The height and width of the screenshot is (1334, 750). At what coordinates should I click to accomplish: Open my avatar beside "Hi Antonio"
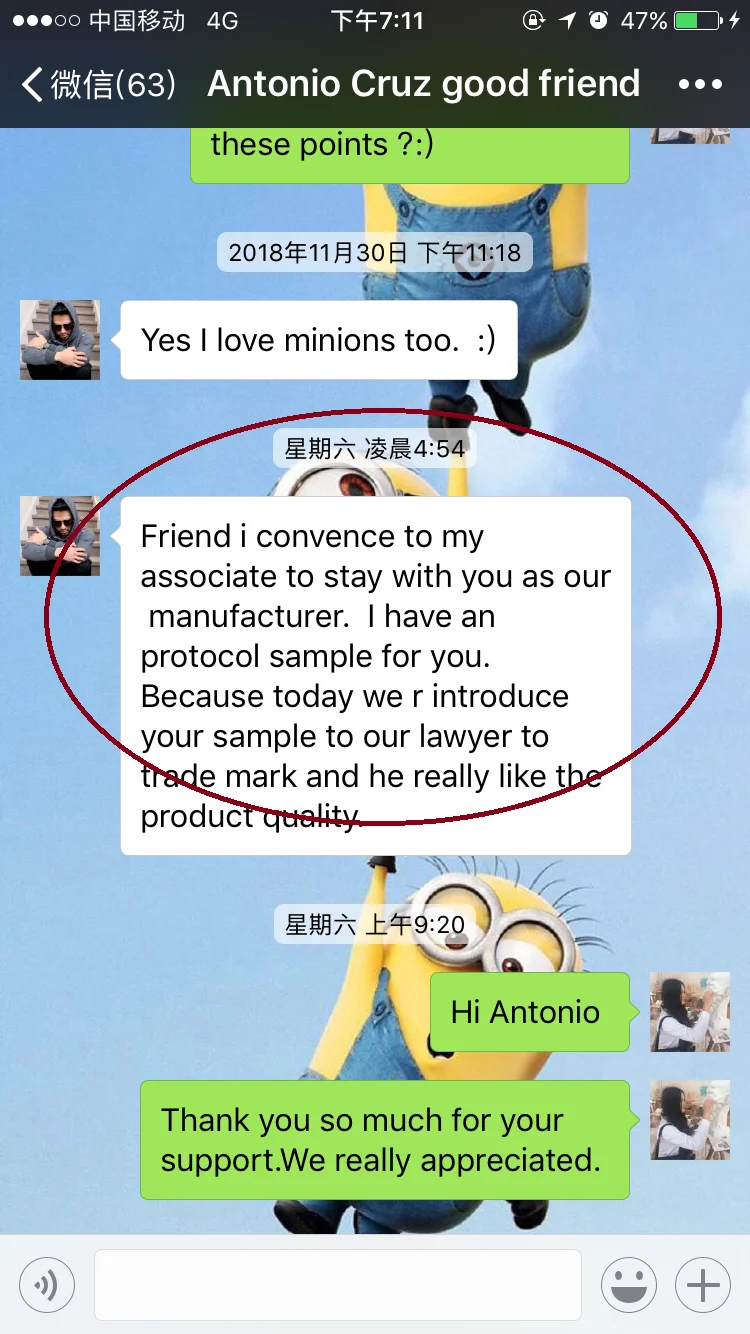coord(690,1012)
